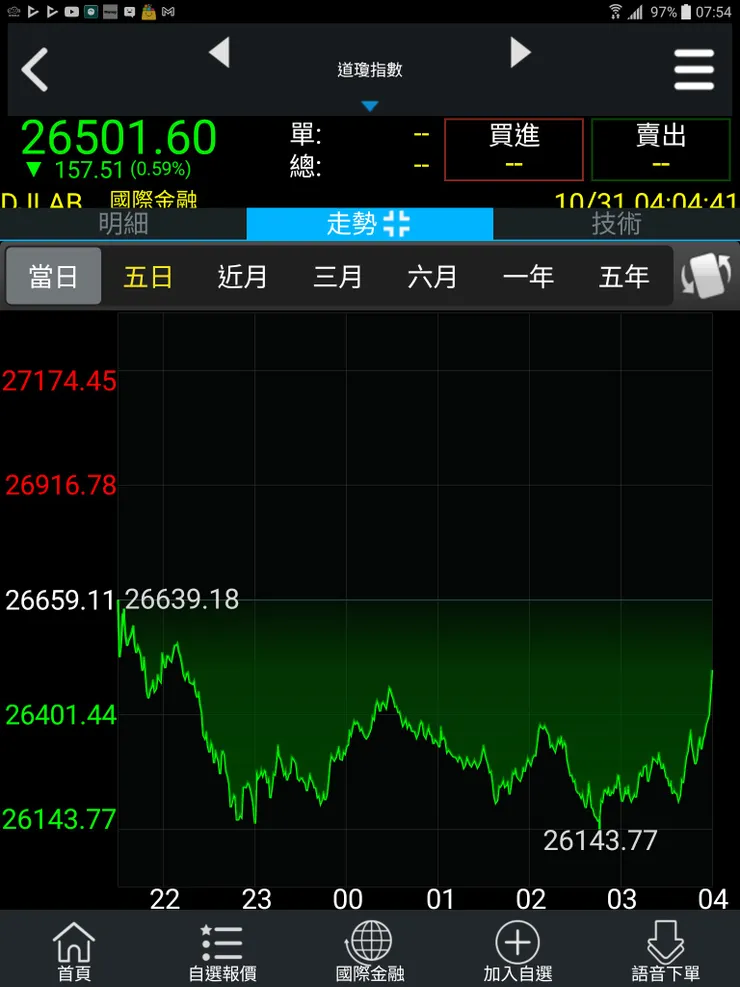The height and width of the screenshot is (987, 740).
Task: Tap the back arrow at top left
Action: tap(36, 70)
